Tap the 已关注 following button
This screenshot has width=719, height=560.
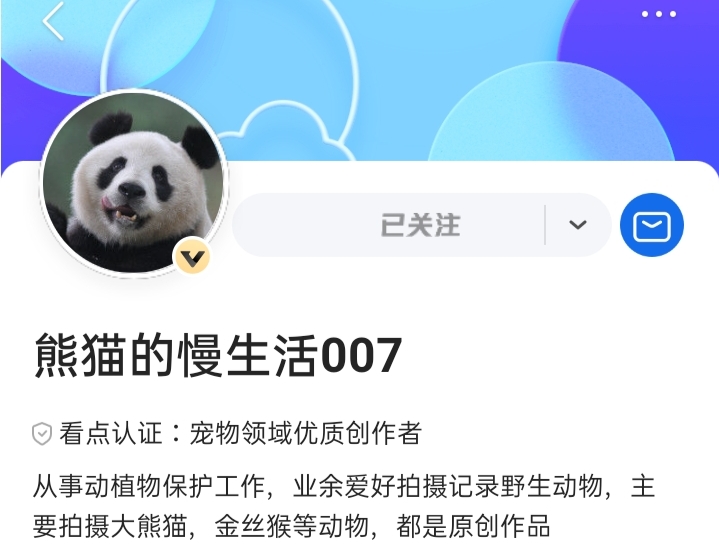420,225
